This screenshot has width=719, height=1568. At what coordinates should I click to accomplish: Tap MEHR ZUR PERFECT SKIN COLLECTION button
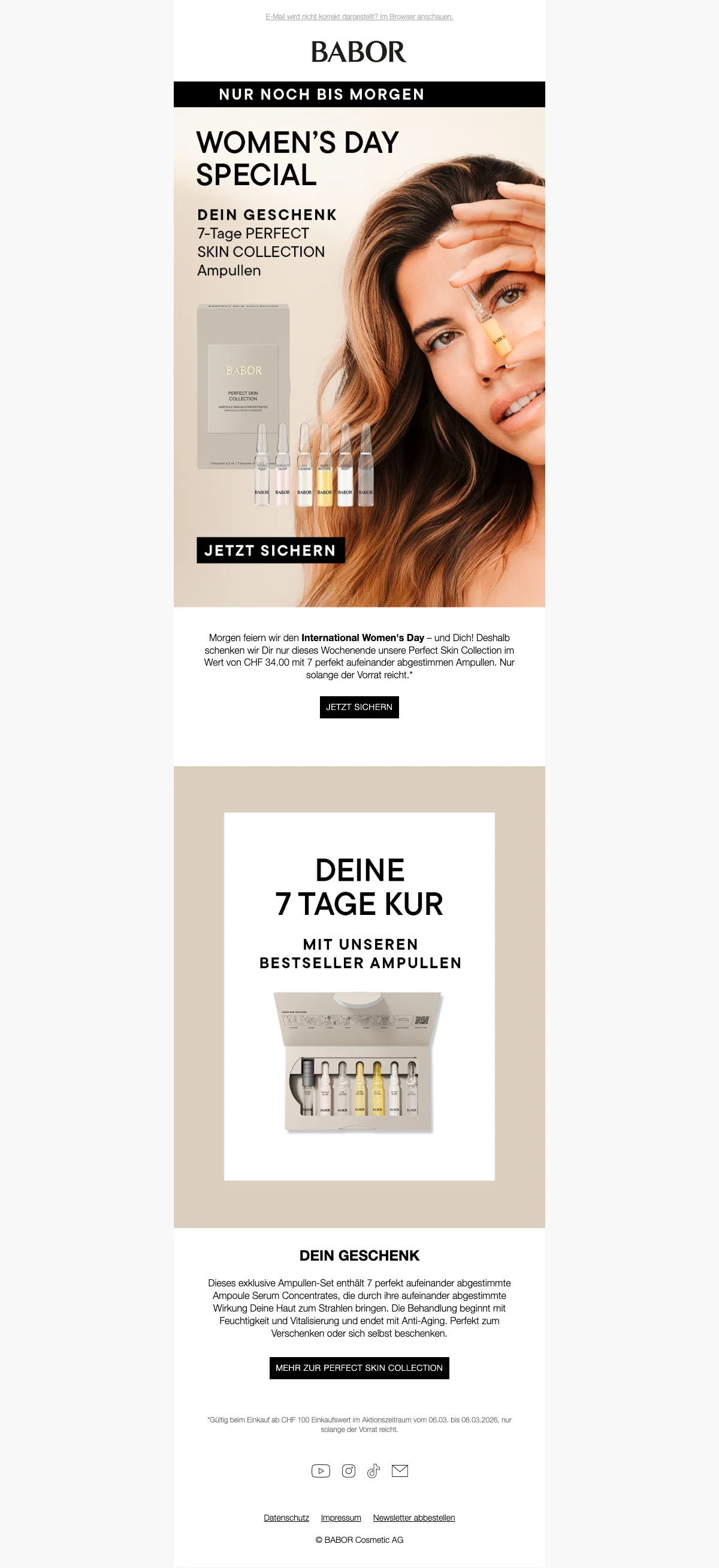pyautogui.click(x=358, y=1368)
